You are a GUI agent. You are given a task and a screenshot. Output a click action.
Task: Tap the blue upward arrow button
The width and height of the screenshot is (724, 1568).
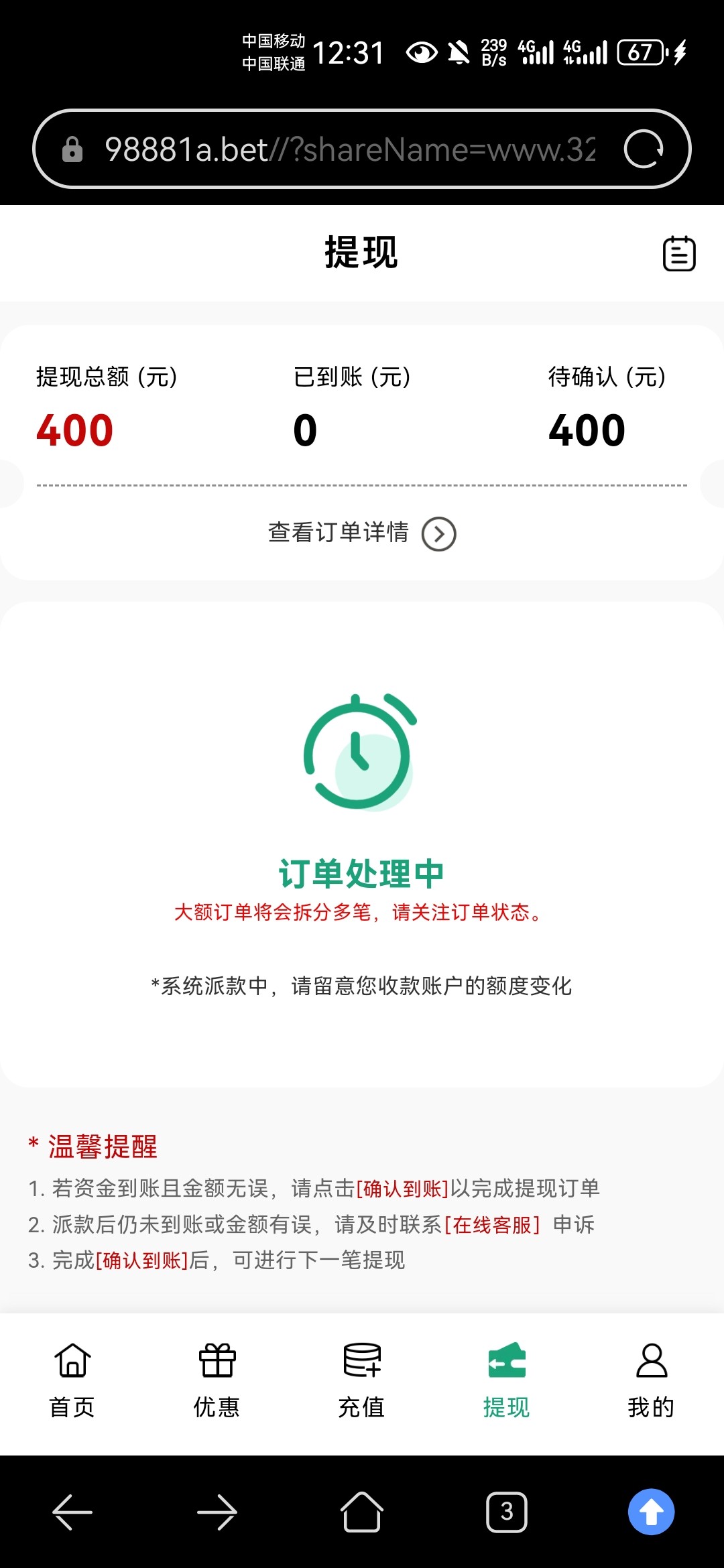[x=651, y=1512]
